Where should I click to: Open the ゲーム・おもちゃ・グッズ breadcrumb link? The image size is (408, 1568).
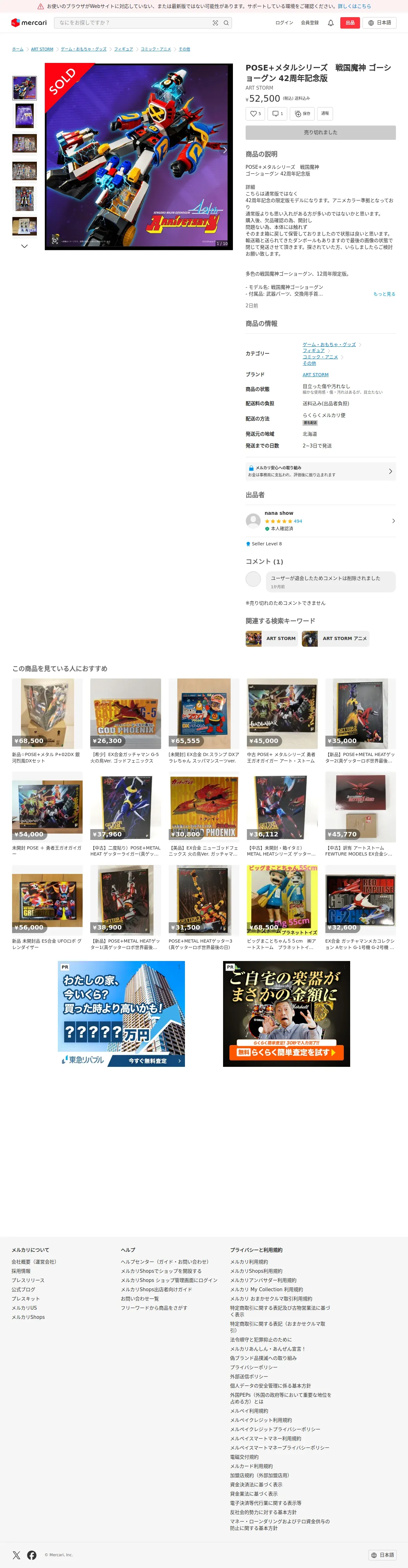pos(84,49)
